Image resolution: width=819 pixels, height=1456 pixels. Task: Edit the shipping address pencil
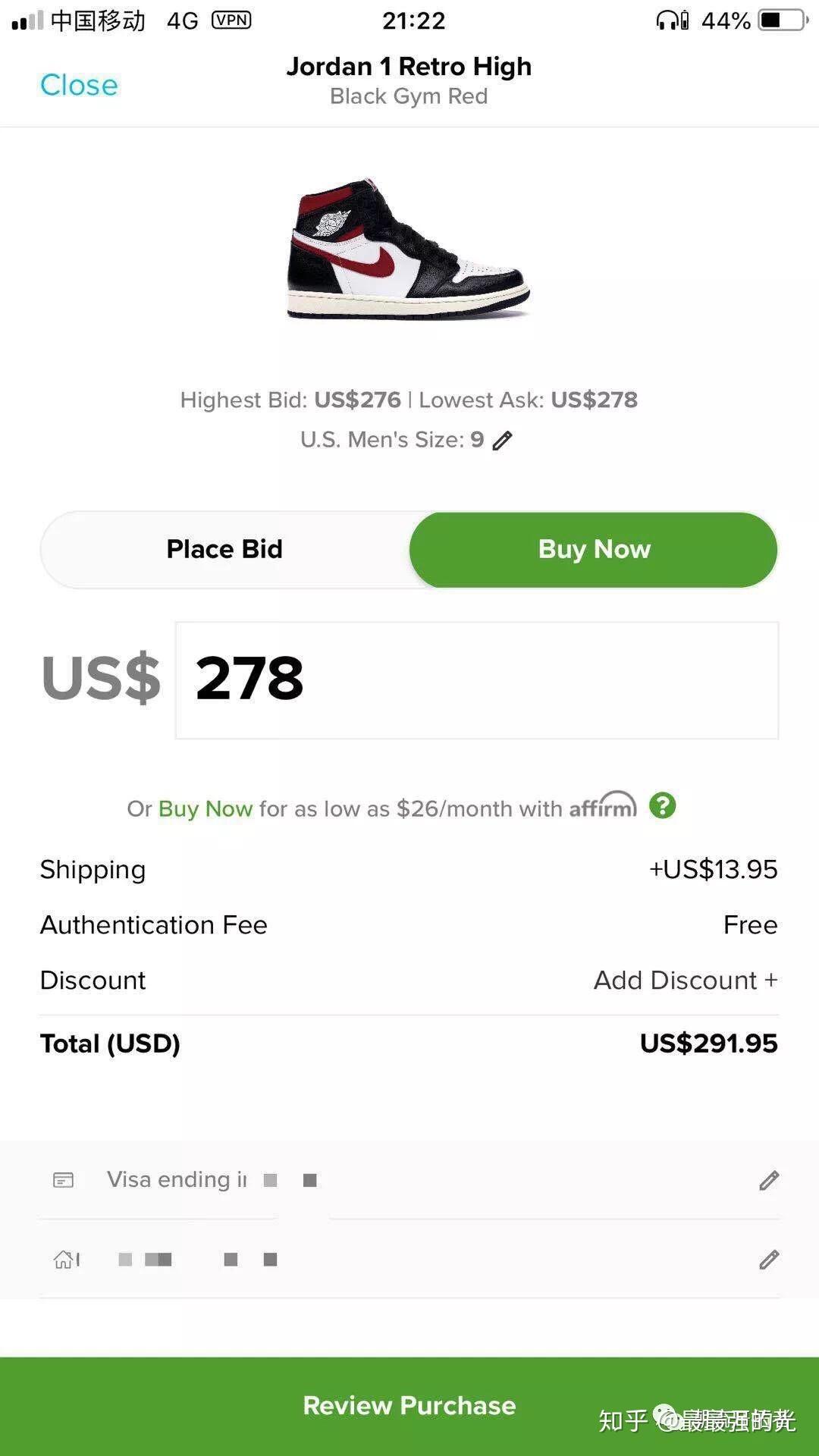[x=768, y=1259]
